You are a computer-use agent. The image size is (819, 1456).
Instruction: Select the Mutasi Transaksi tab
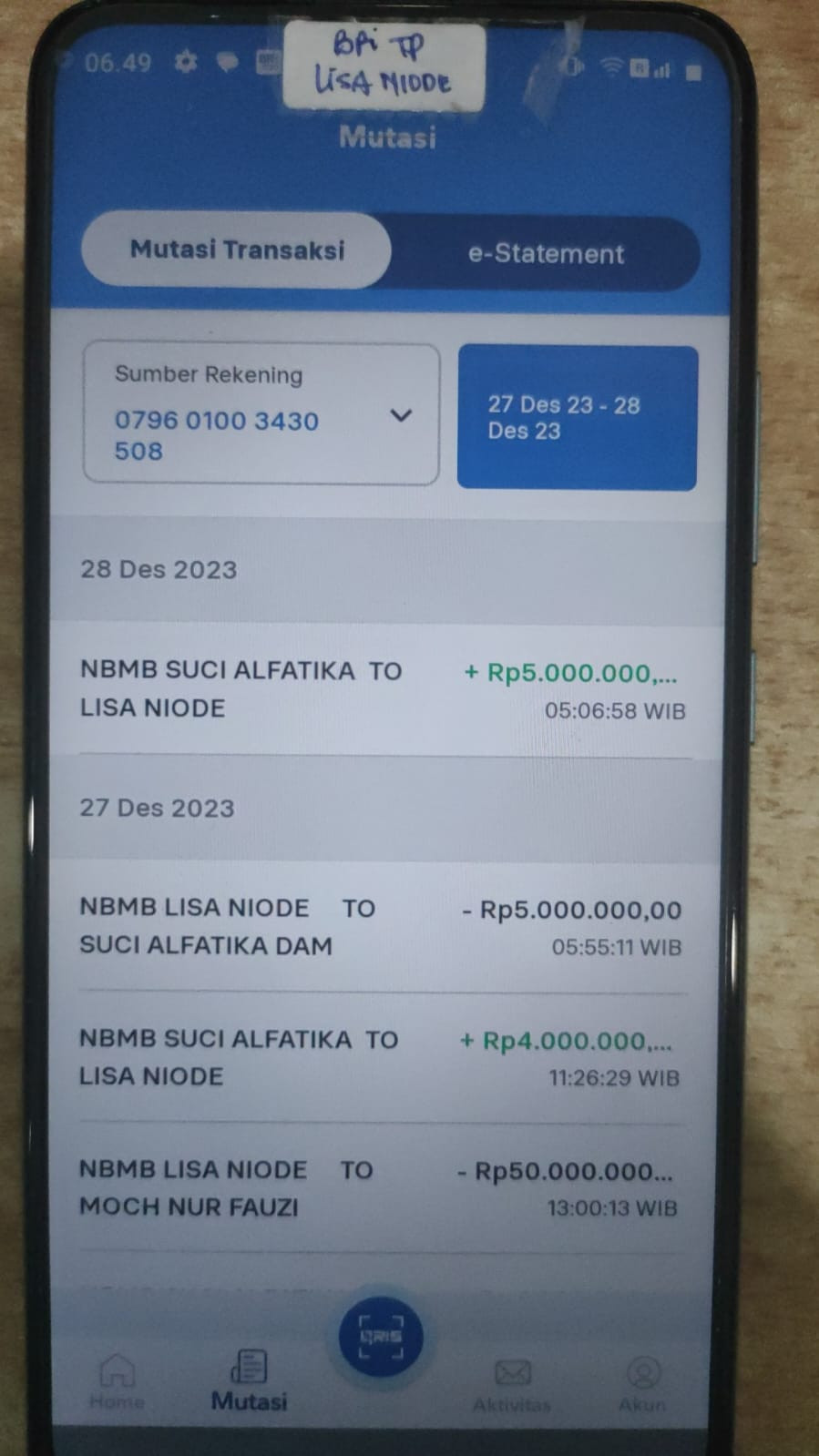[x=237, y=249]
